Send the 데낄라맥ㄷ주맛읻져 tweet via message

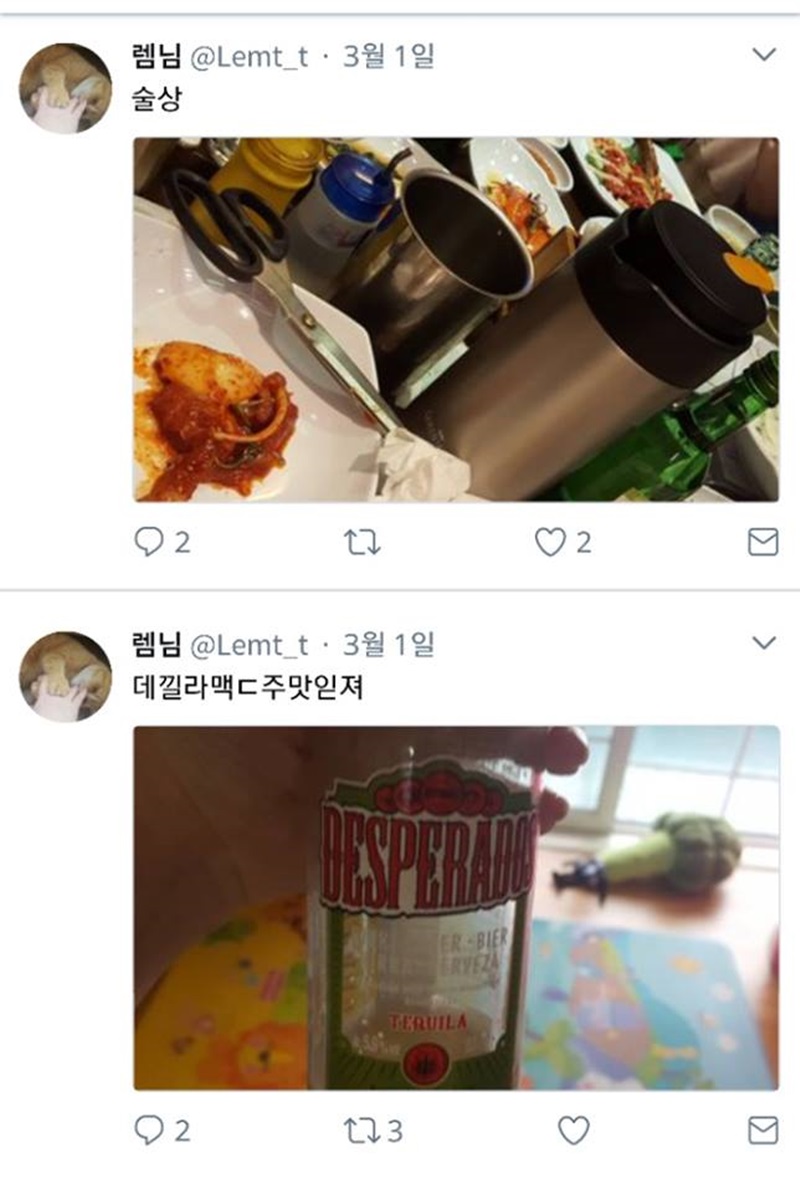(763, 1131)
